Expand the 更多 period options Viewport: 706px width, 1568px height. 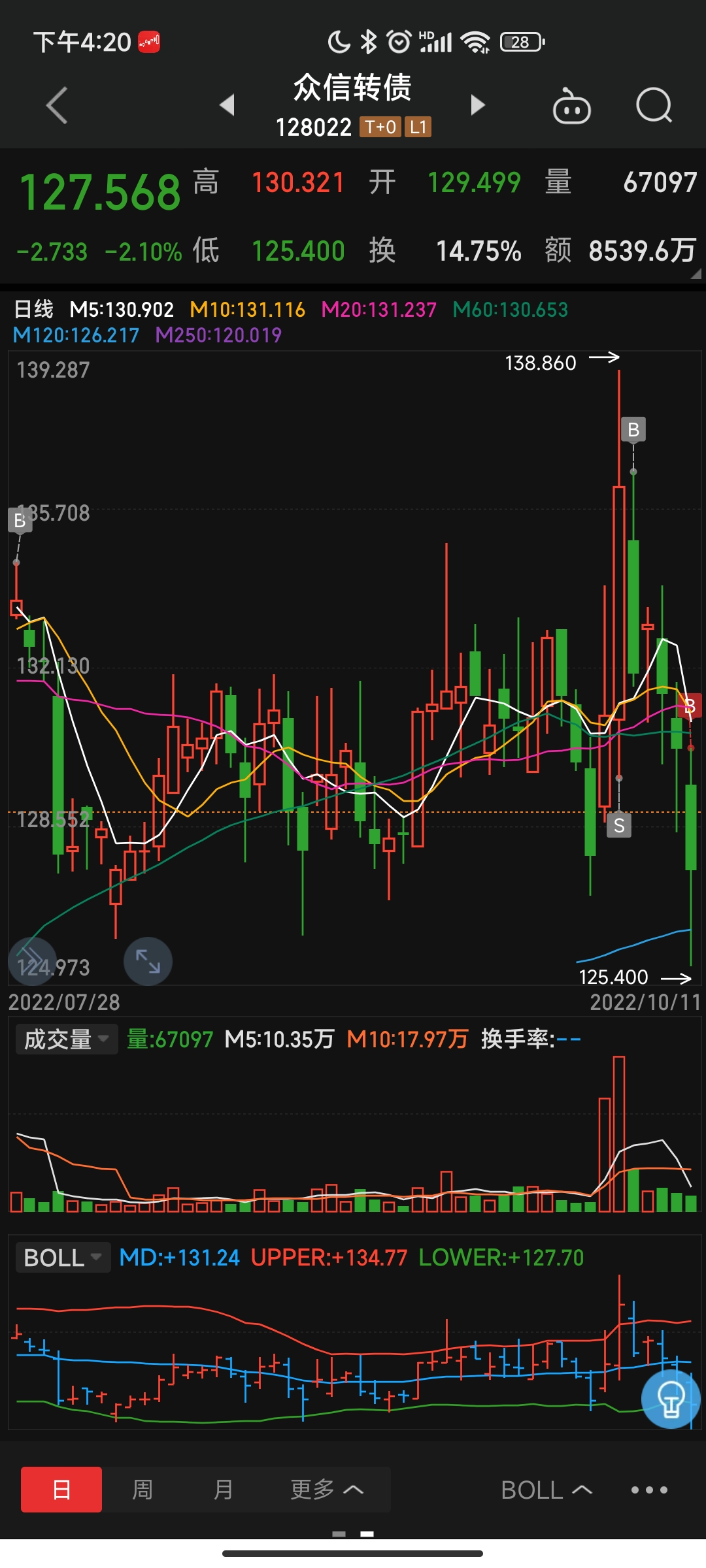pos(326,1490)
